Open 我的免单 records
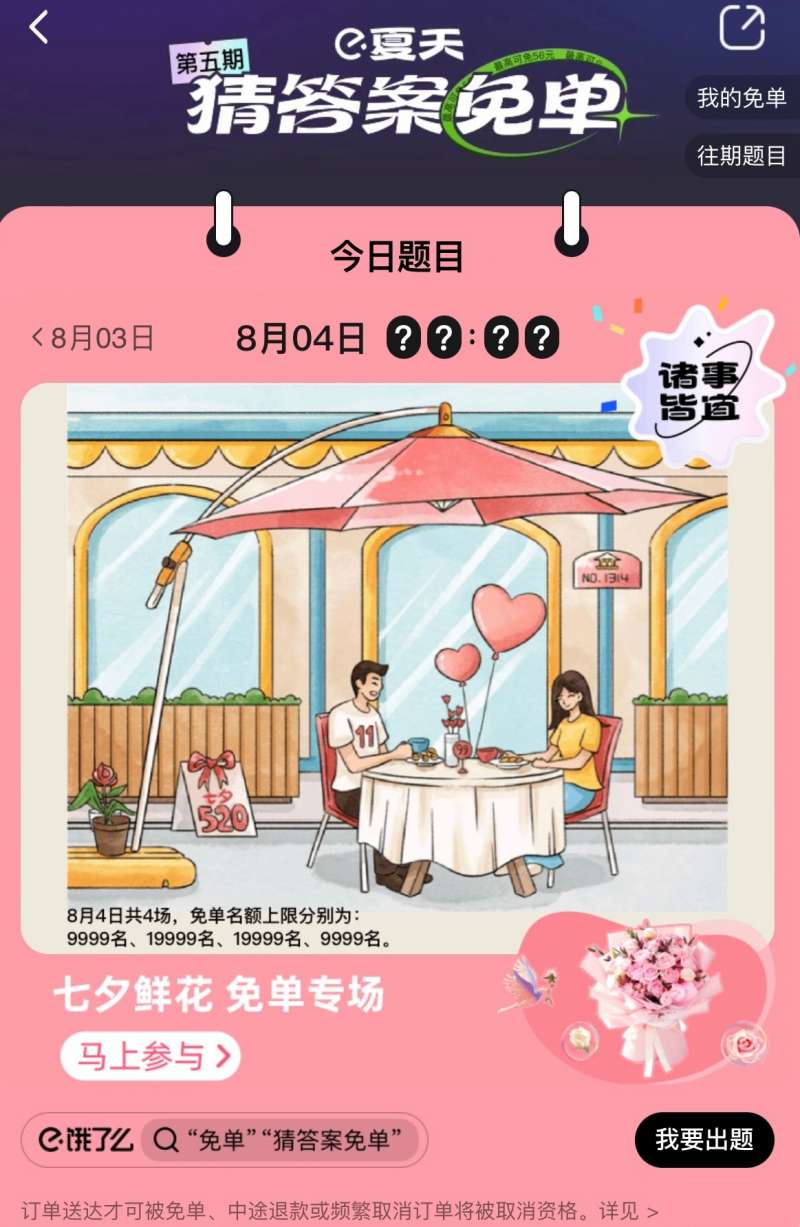The width and height of the screenshot is (800, 1227). click(741, 98)
